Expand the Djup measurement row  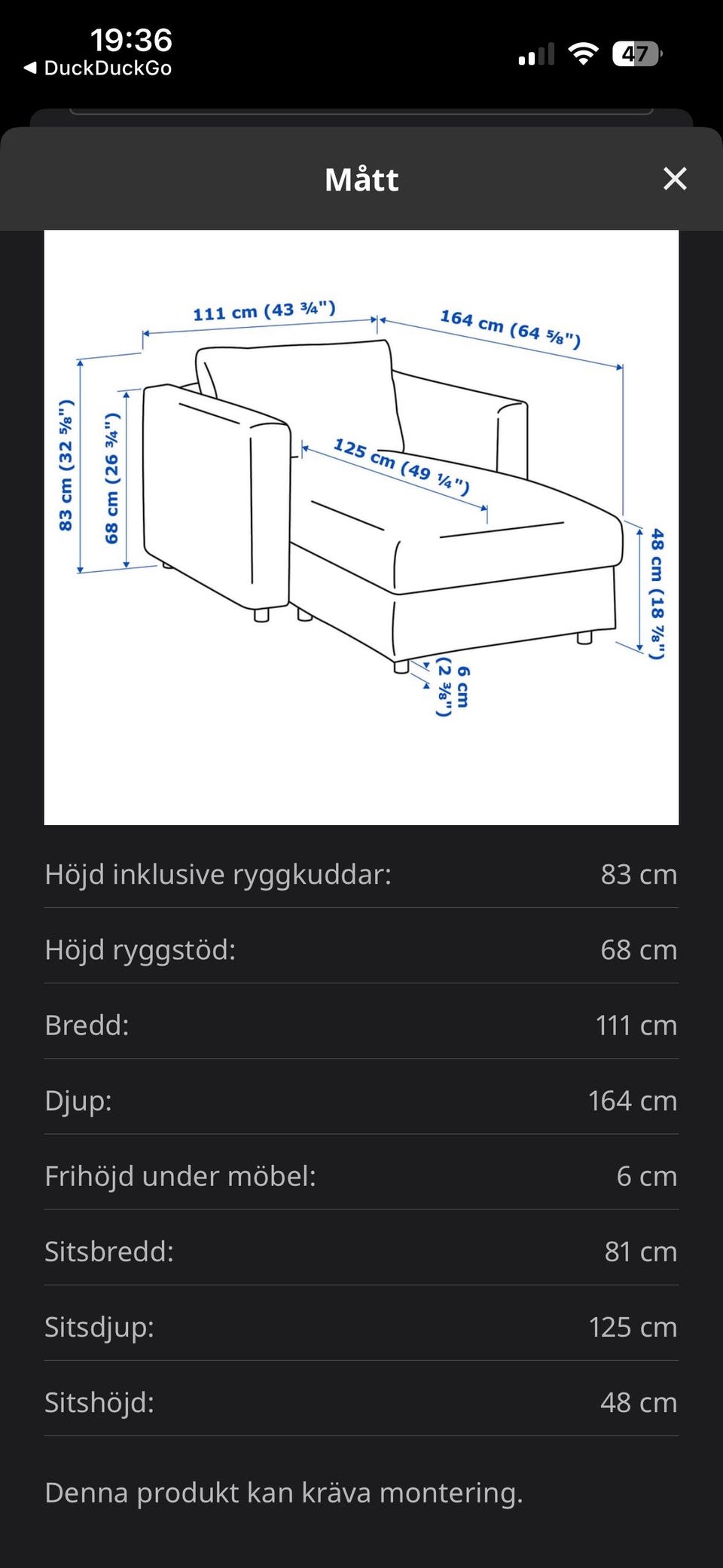361,1101
